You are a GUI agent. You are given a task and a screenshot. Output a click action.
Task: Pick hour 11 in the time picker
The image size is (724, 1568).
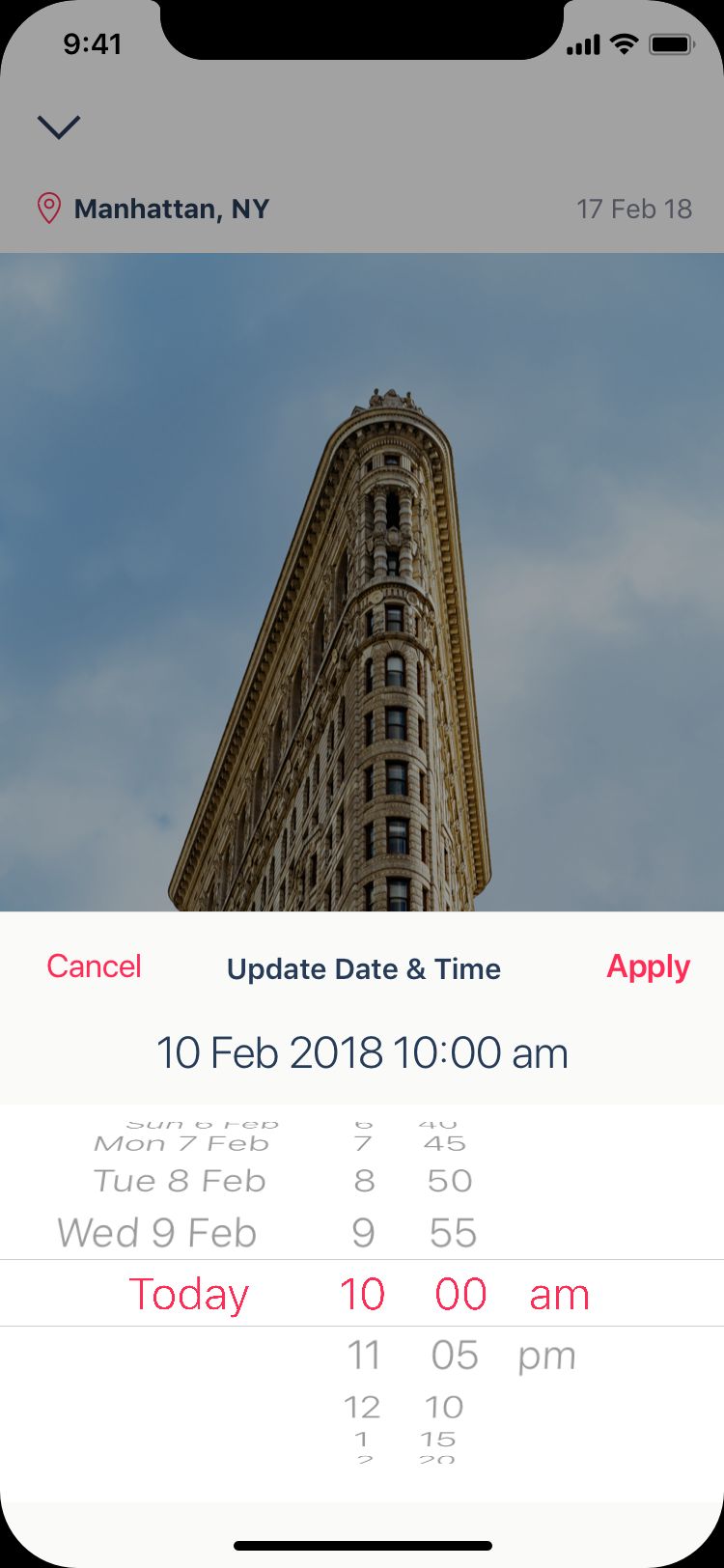(364, 1356)
